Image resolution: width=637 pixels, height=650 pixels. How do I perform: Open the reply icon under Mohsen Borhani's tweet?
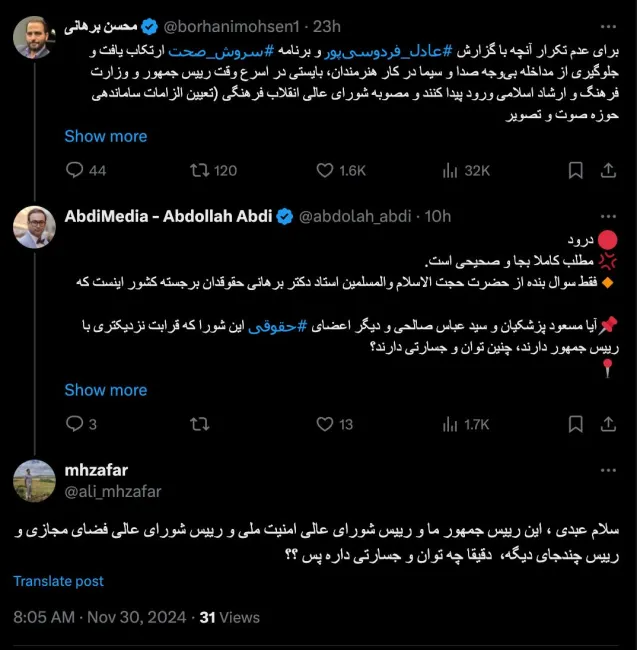(74, 171)
